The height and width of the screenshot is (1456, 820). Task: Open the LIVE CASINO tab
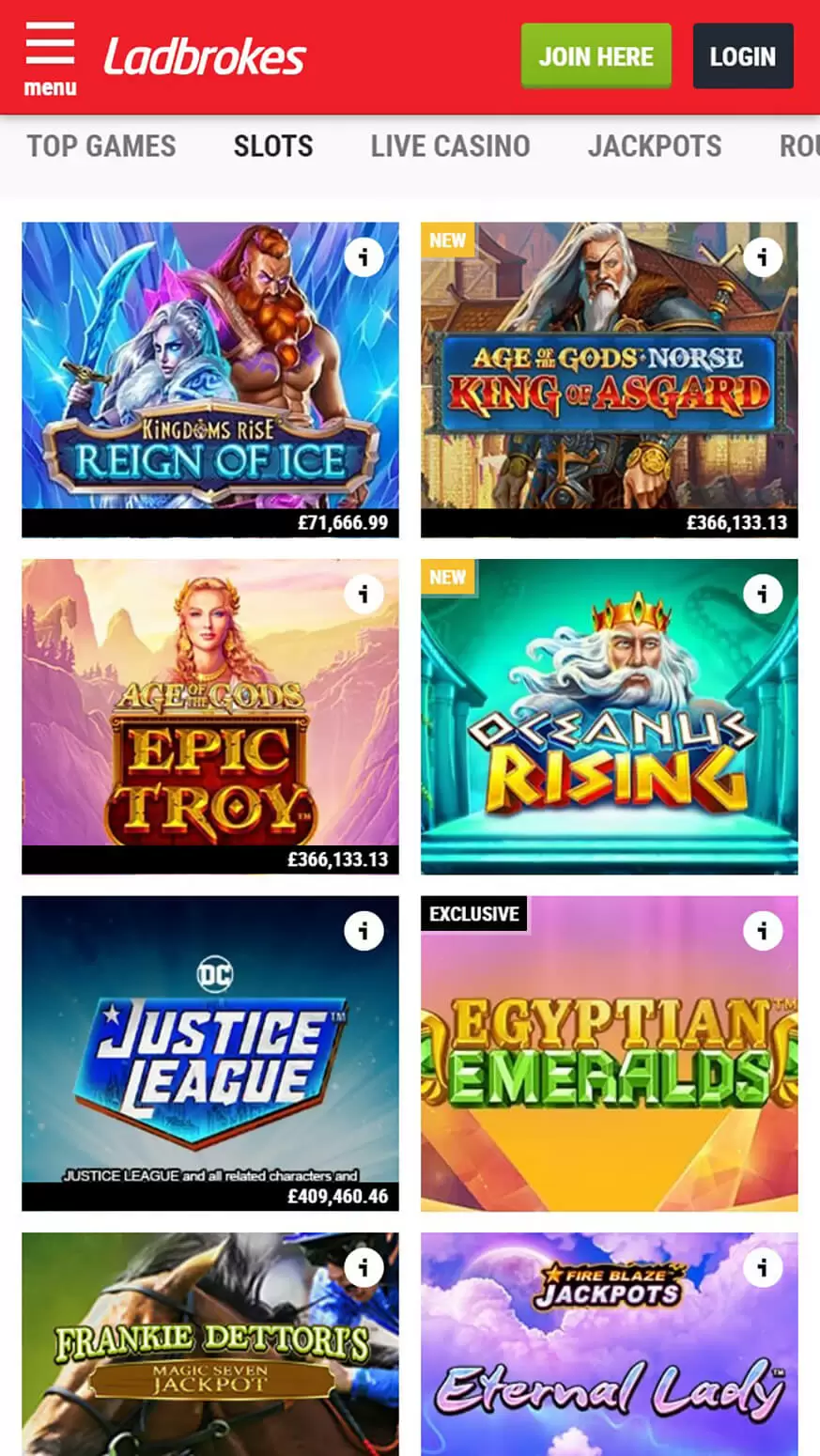[x=450, y=146]
